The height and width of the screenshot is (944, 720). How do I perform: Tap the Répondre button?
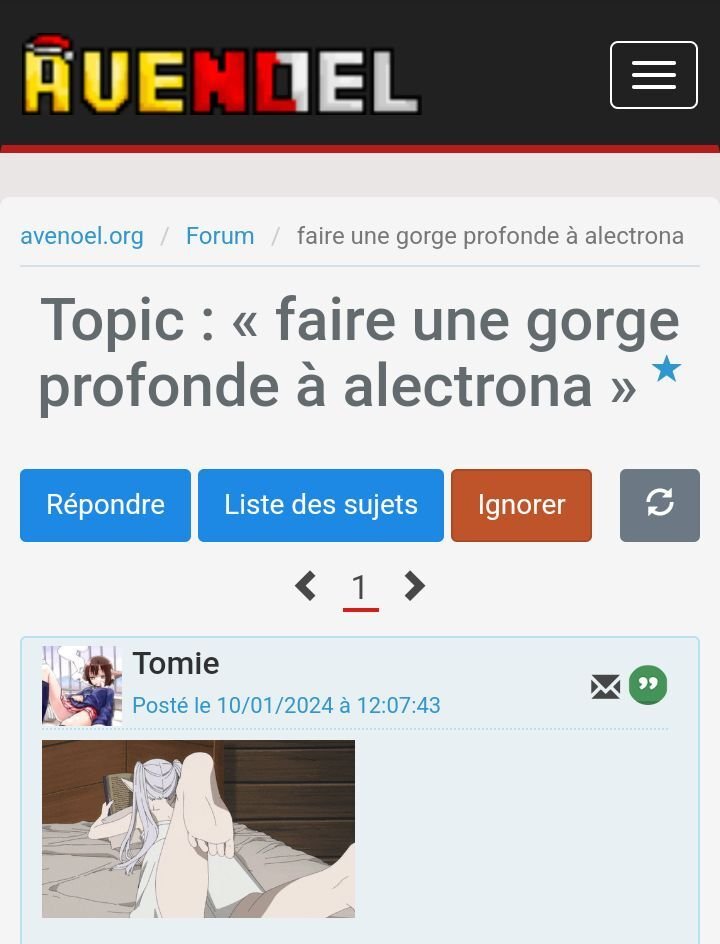tap(105, 505)
